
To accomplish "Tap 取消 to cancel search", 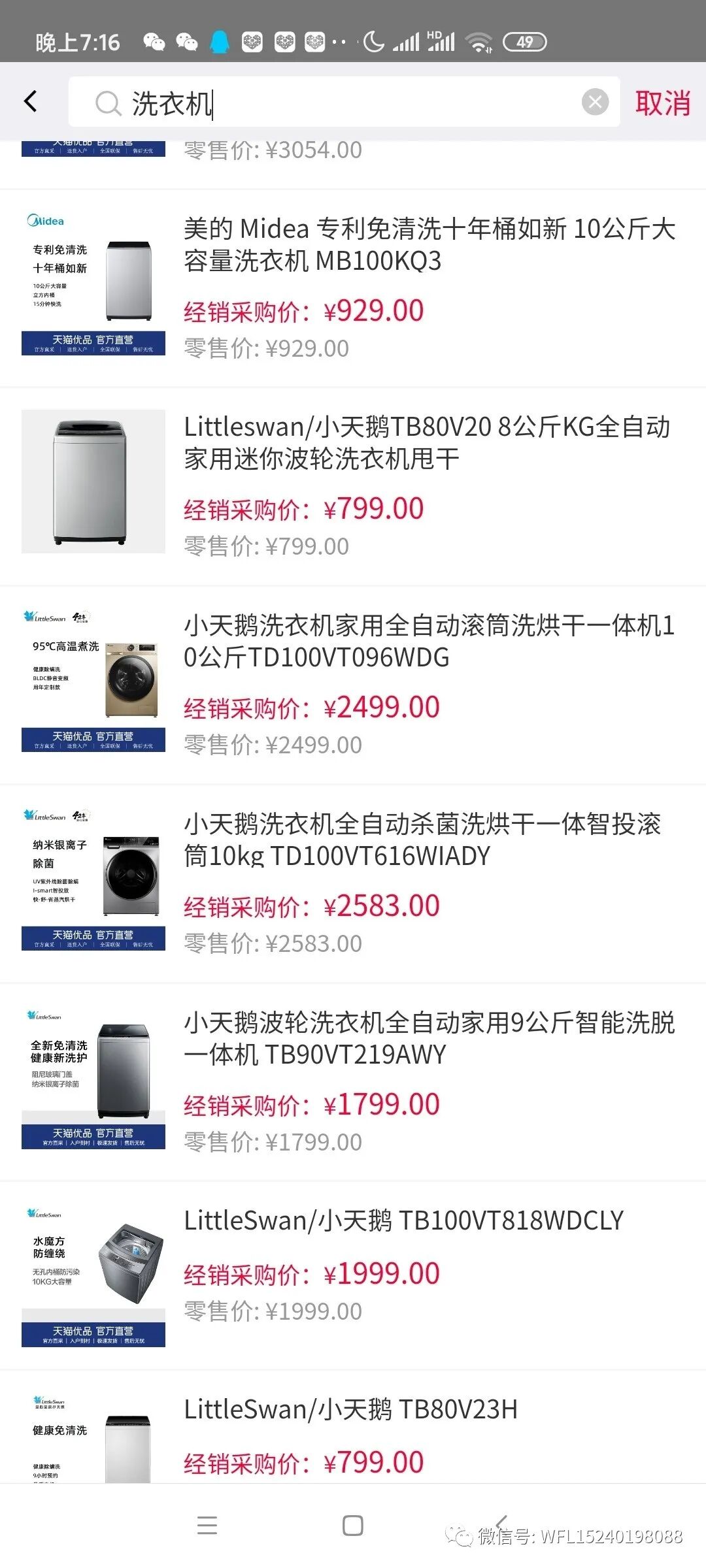I will click(x=662, y=103).
